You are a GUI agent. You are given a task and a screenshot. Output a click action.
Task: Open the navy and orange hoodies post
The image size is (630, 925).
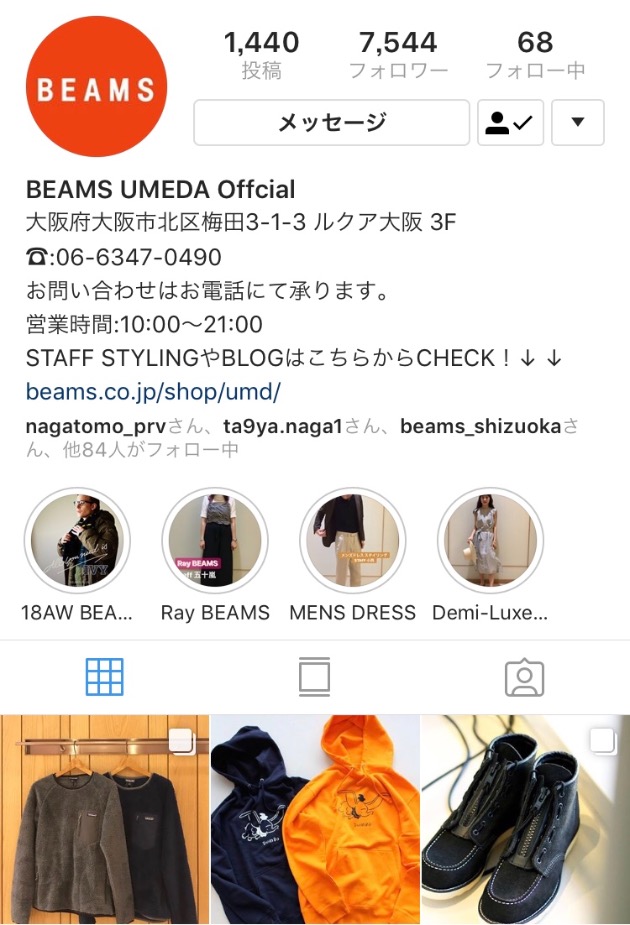click(314, 819)
